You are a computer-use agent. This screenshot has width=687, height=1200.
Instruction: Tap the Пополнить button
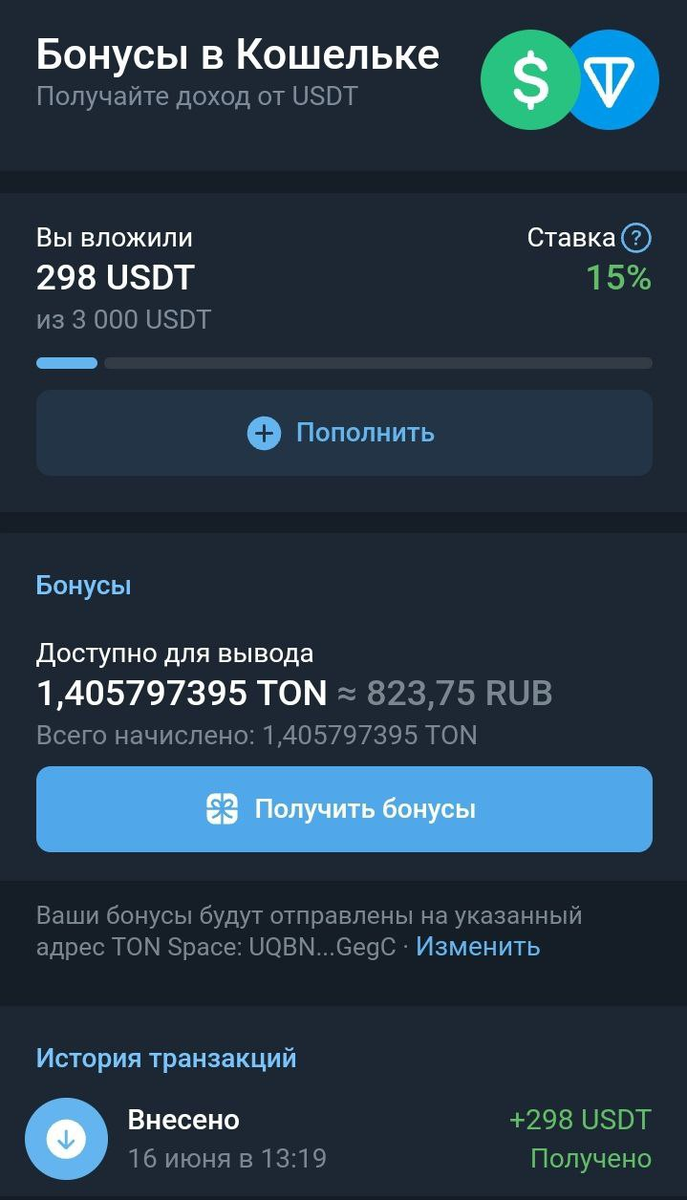tap(344, 433)
